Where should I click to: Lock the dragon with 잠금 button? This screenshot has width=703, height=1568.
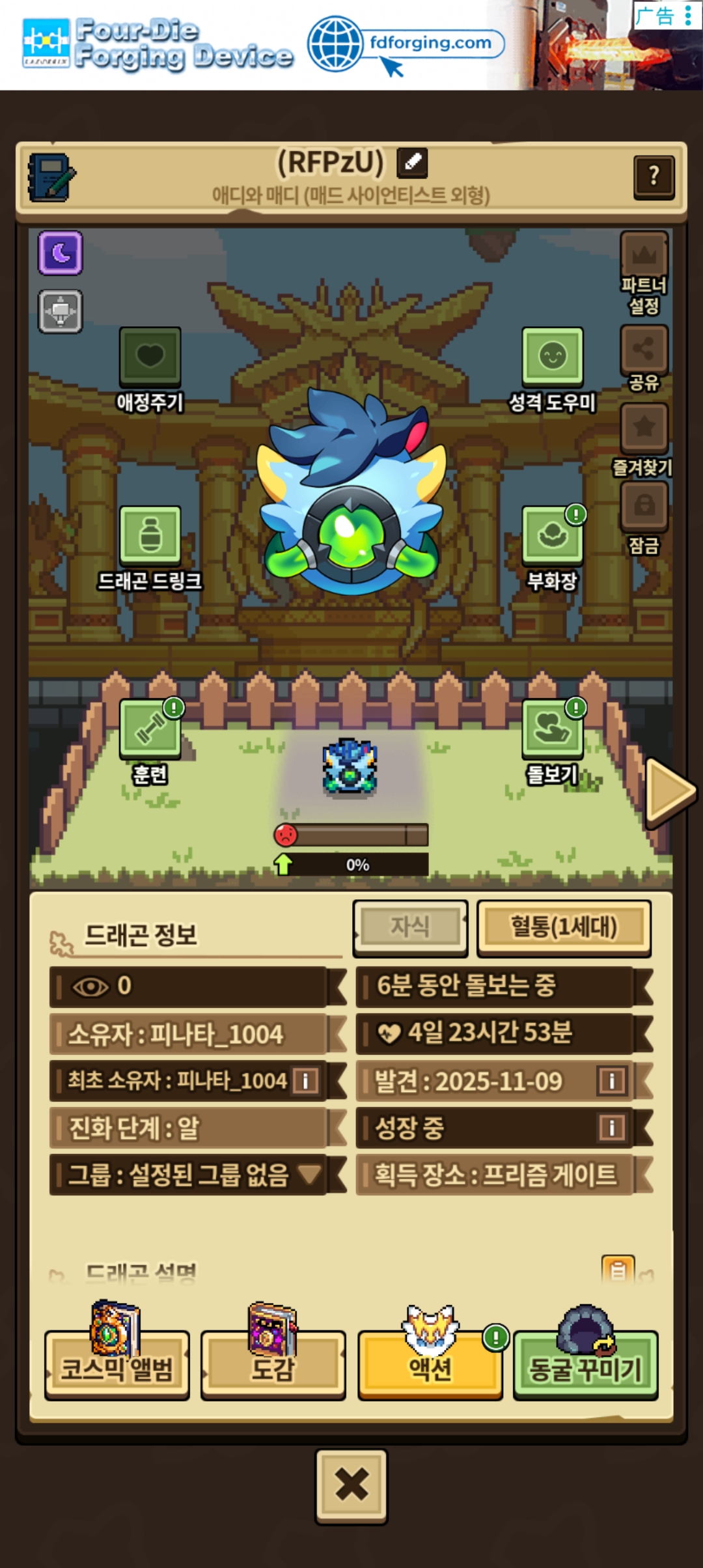644,506
